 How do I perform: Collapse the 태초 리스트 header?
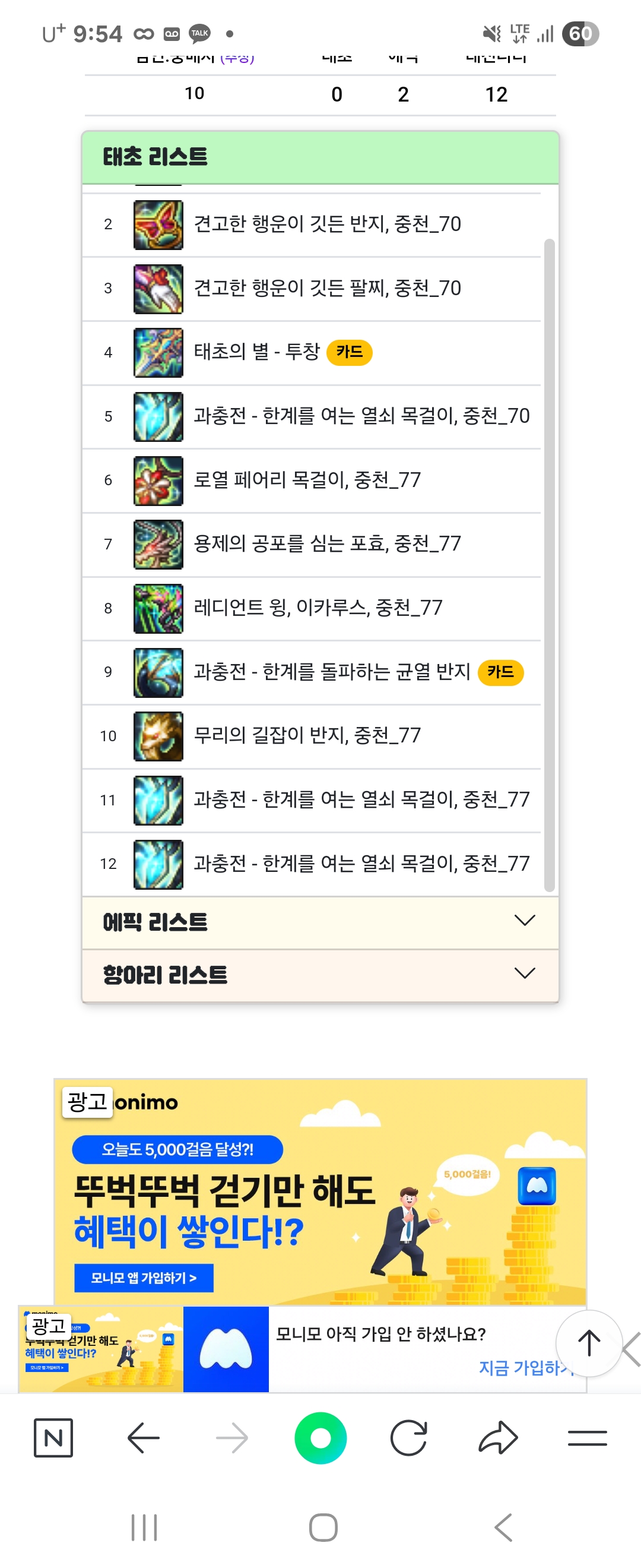pos(320,157)
